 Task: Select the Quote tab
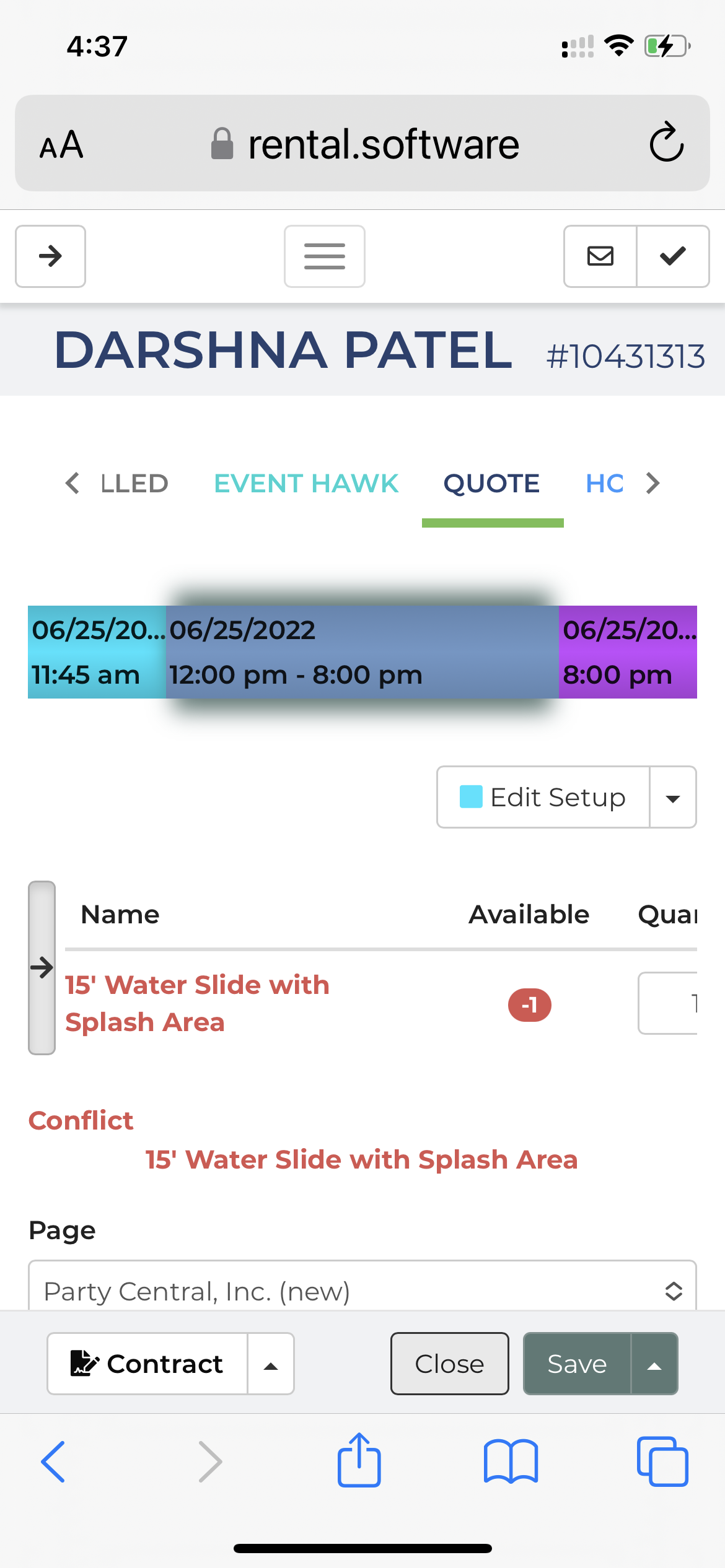[491, 484]
